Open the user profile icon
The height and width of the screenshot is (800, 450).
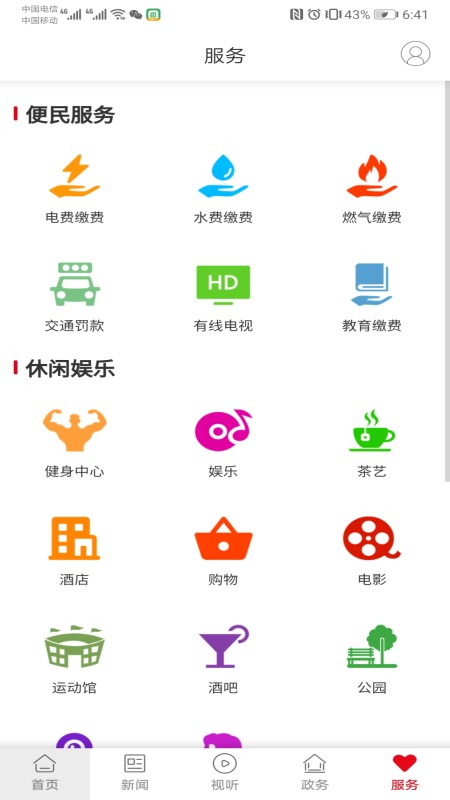tap(415, 54)
